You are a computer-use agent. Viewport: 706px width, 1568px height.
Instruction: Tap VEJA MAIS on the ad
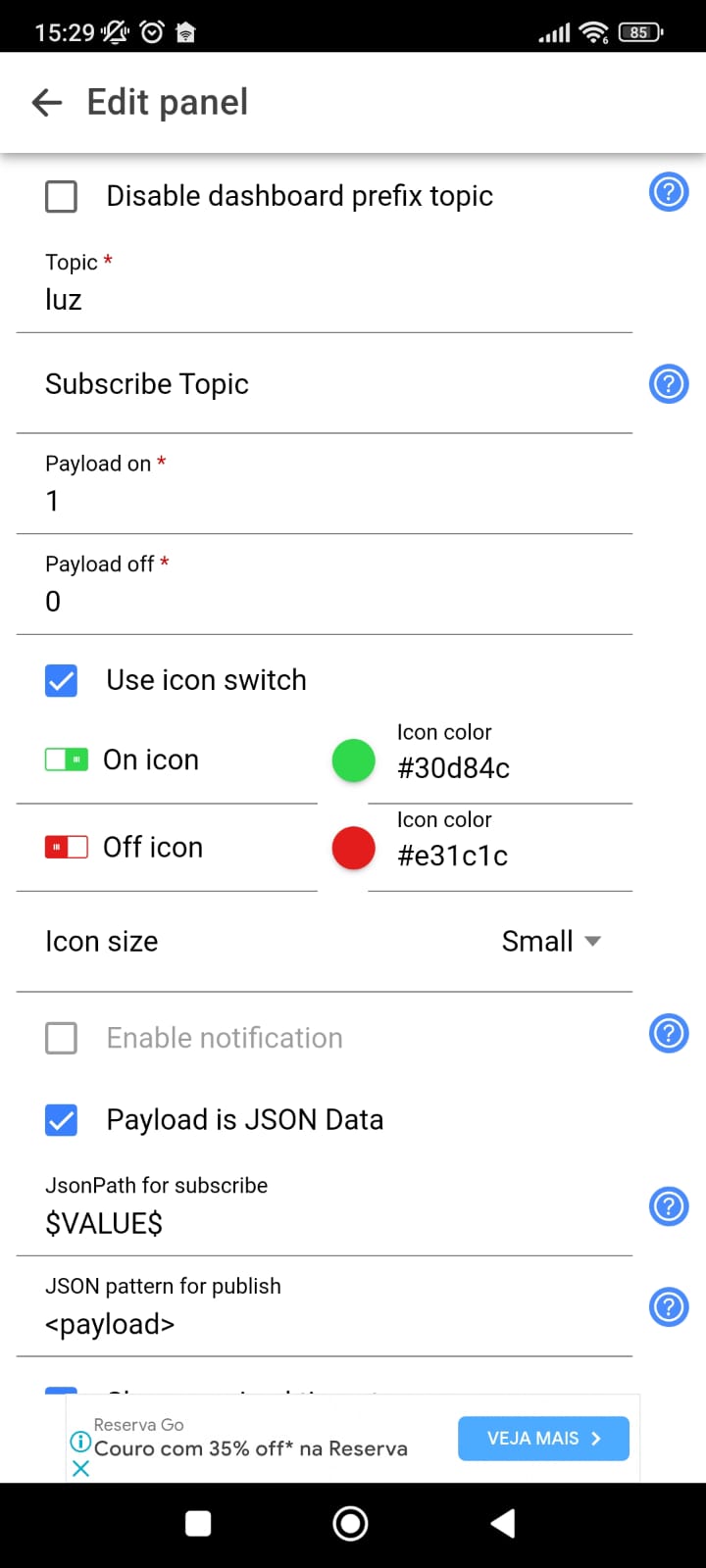(x=543, y=1439)
